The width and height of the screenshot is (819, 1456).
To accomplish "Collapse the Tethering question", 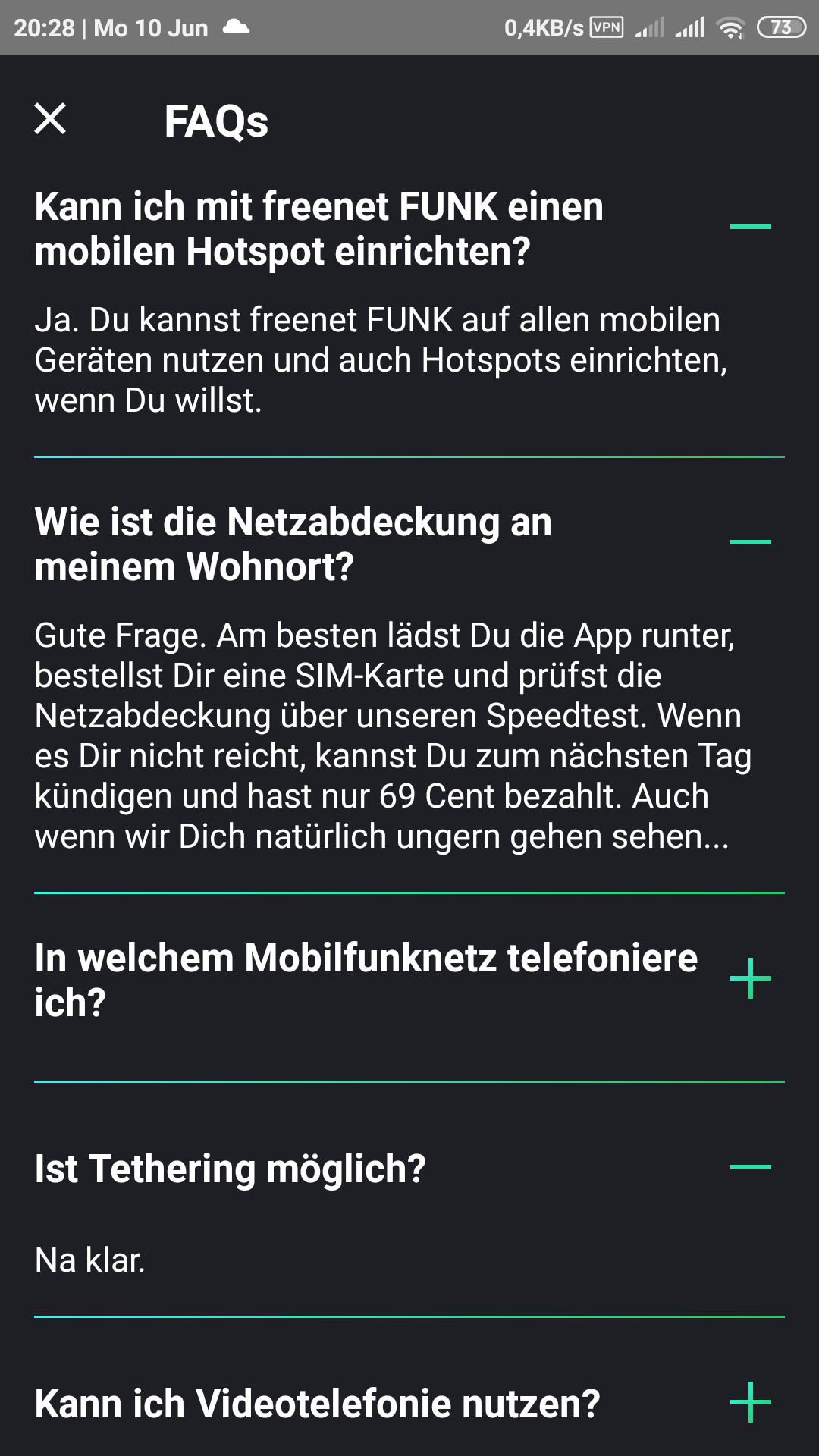I will tap(750, 1167).
